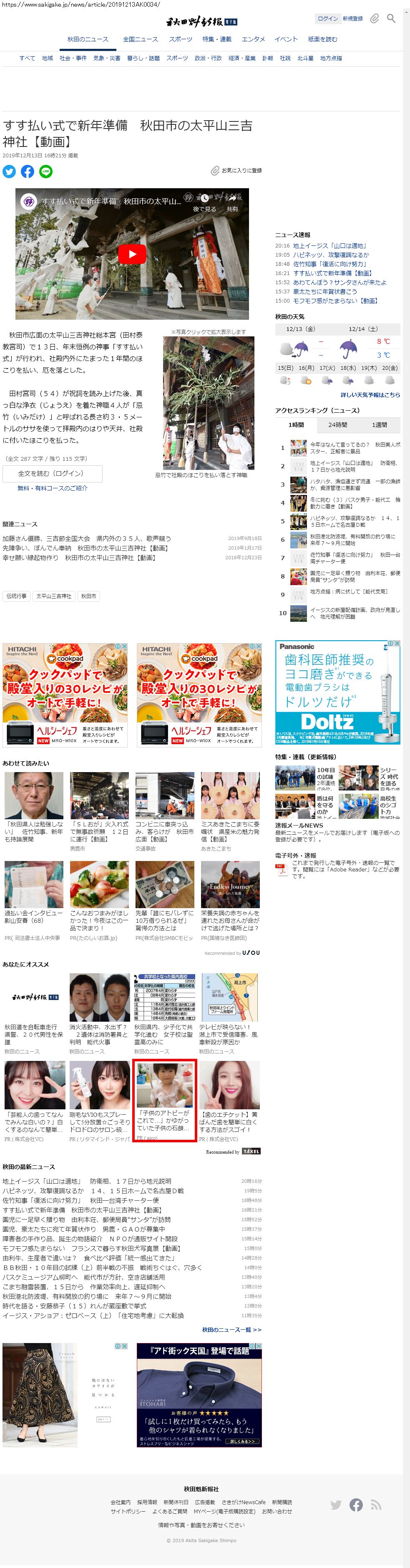The height and width of the screenshot is (1568, 410).
Task: Open 秋田のニュース一覧 link
Action: tap(231, 1330)
